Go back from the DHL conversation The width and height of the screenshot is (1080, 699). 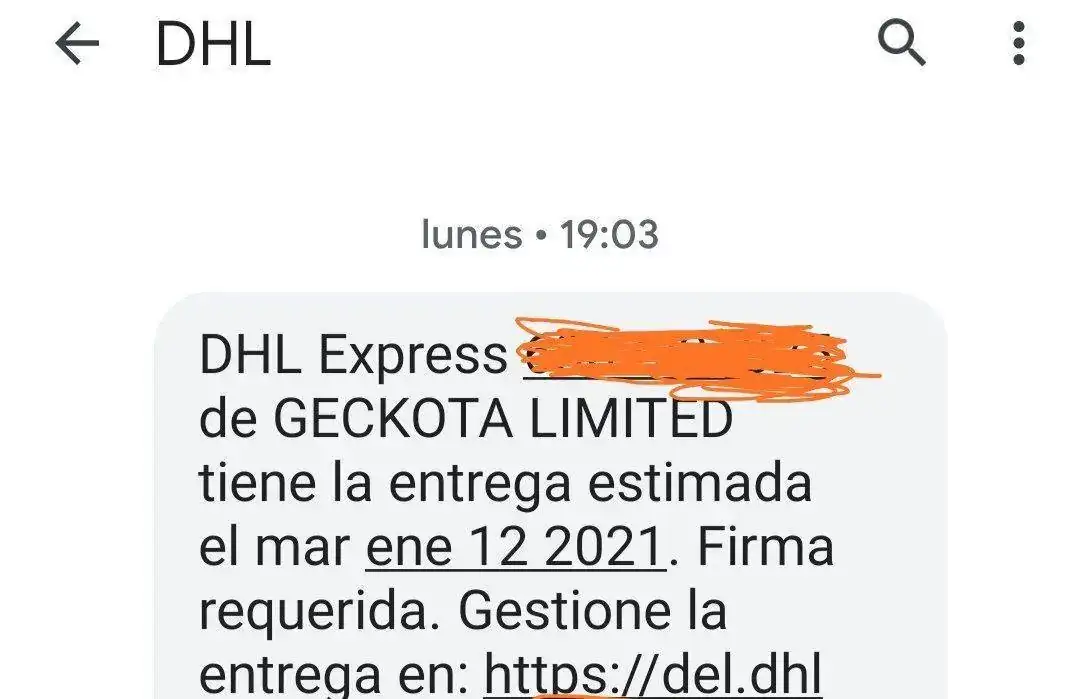77,45
